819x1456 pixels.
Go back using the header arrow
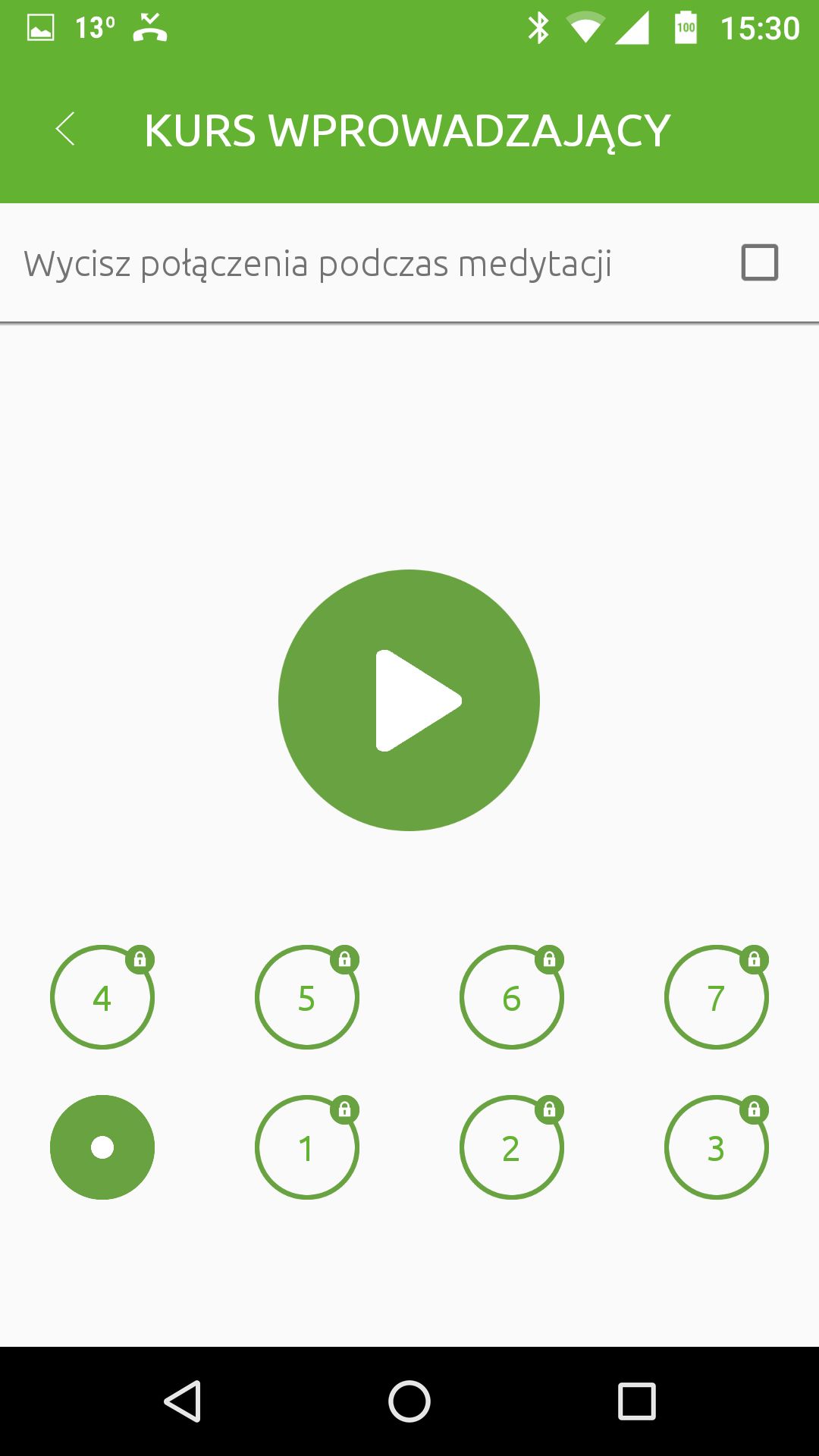click(x=65, y=129)
